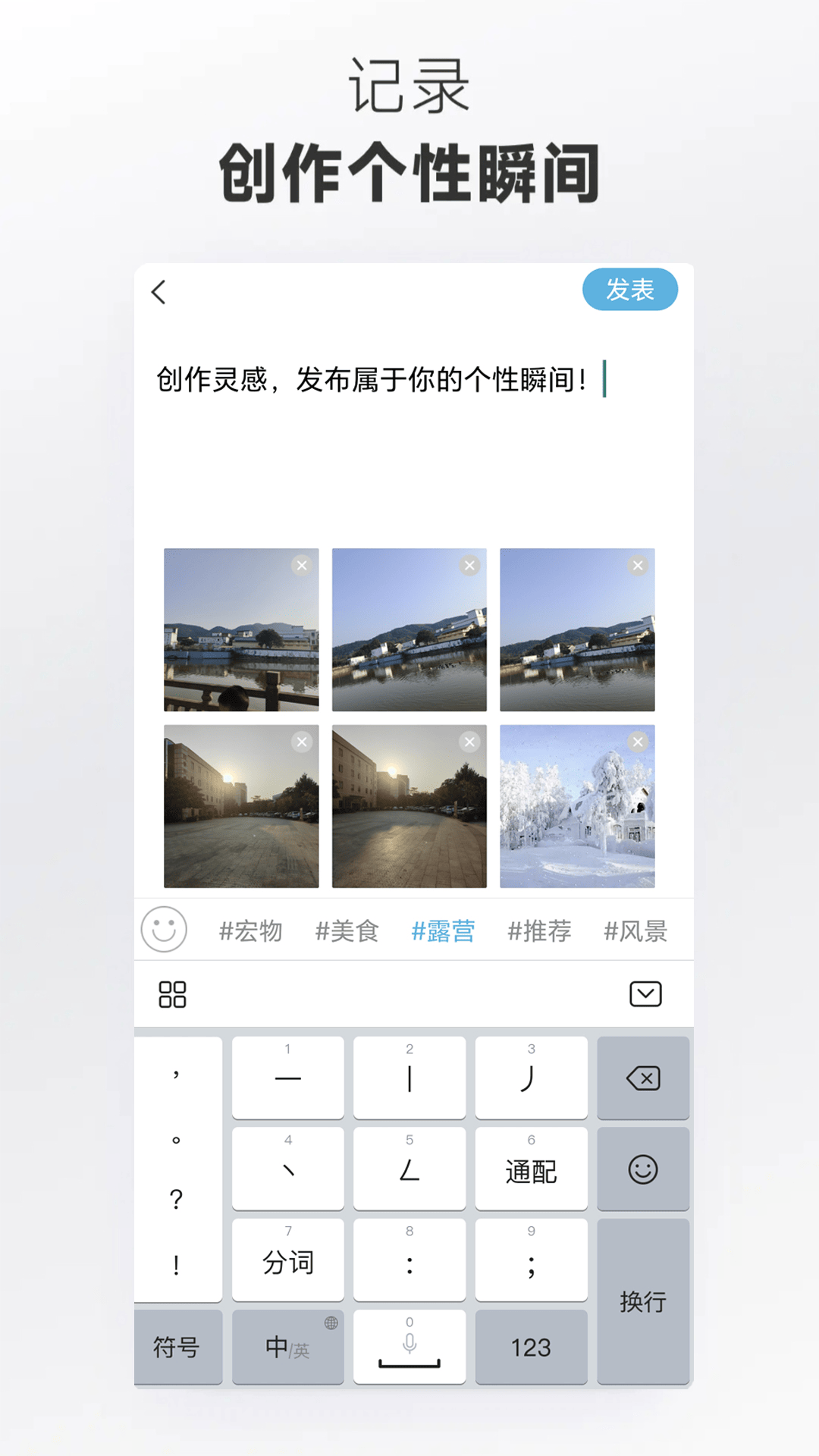819x1456 pixels.
Task: Switch to number pad via 123 key
Action: pos(532,1346)
